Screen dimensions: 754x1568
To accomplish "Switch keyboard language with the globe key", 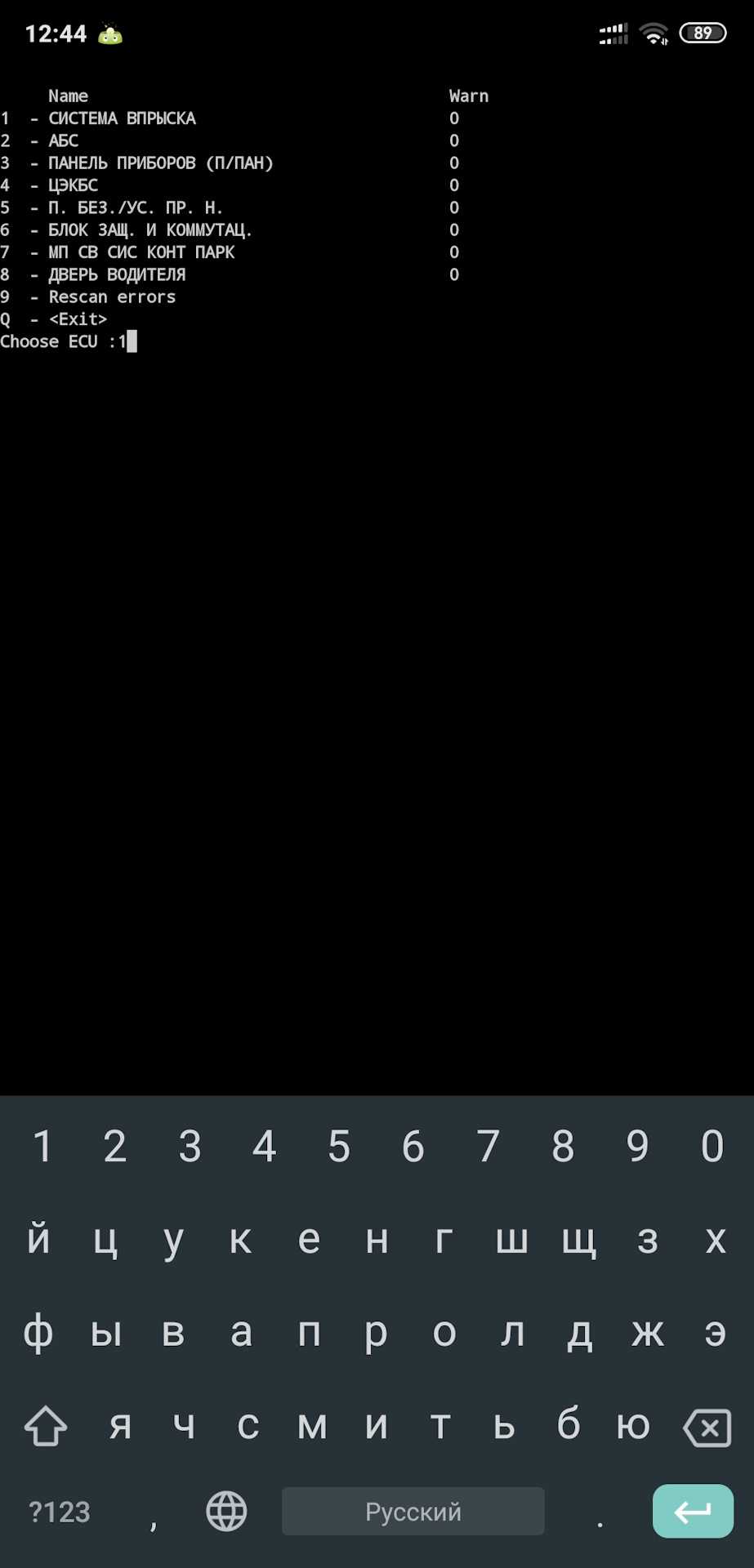I will [226, 1512].
